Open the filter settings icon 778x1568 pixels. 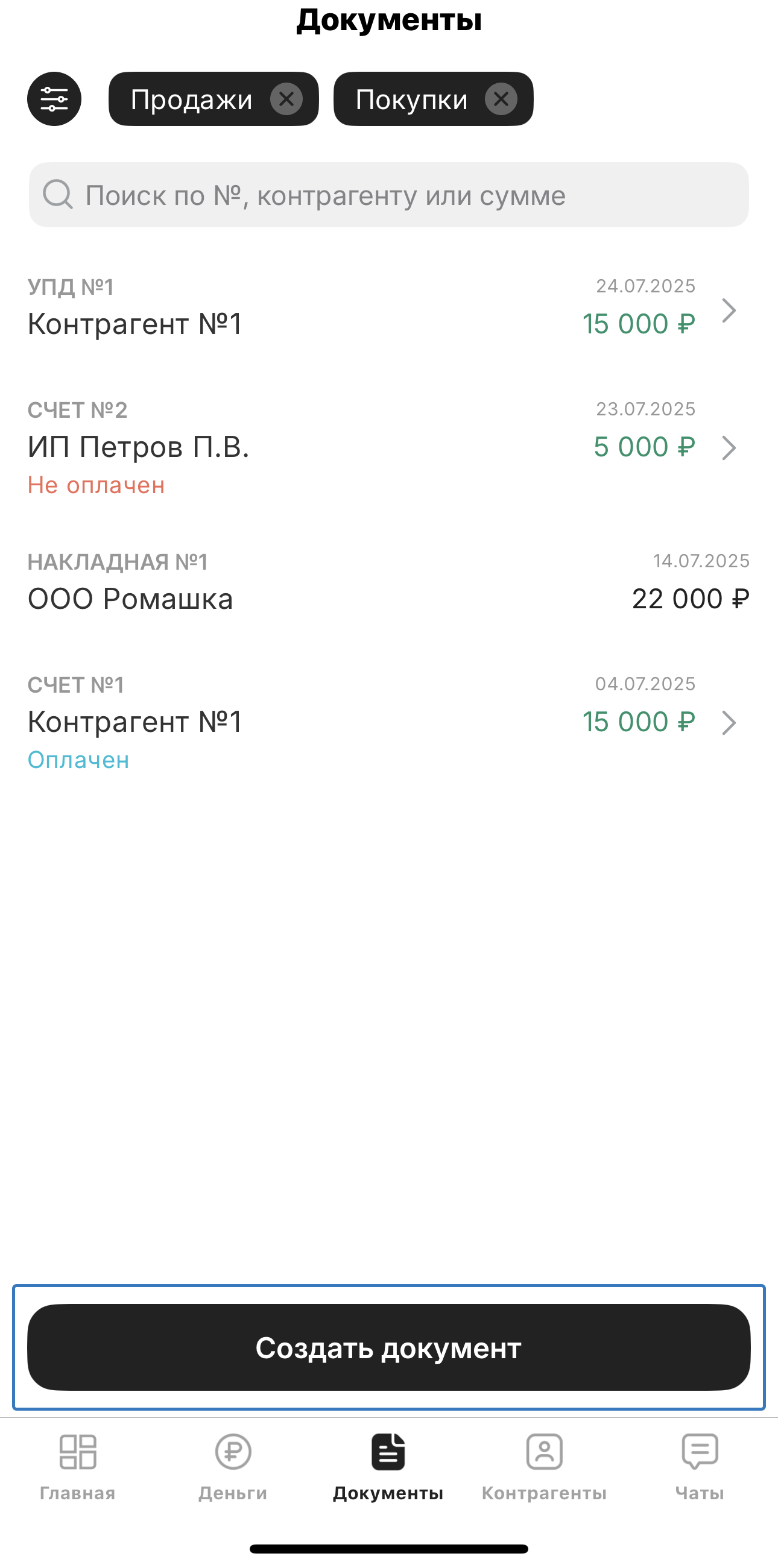[x=54, y=99]
